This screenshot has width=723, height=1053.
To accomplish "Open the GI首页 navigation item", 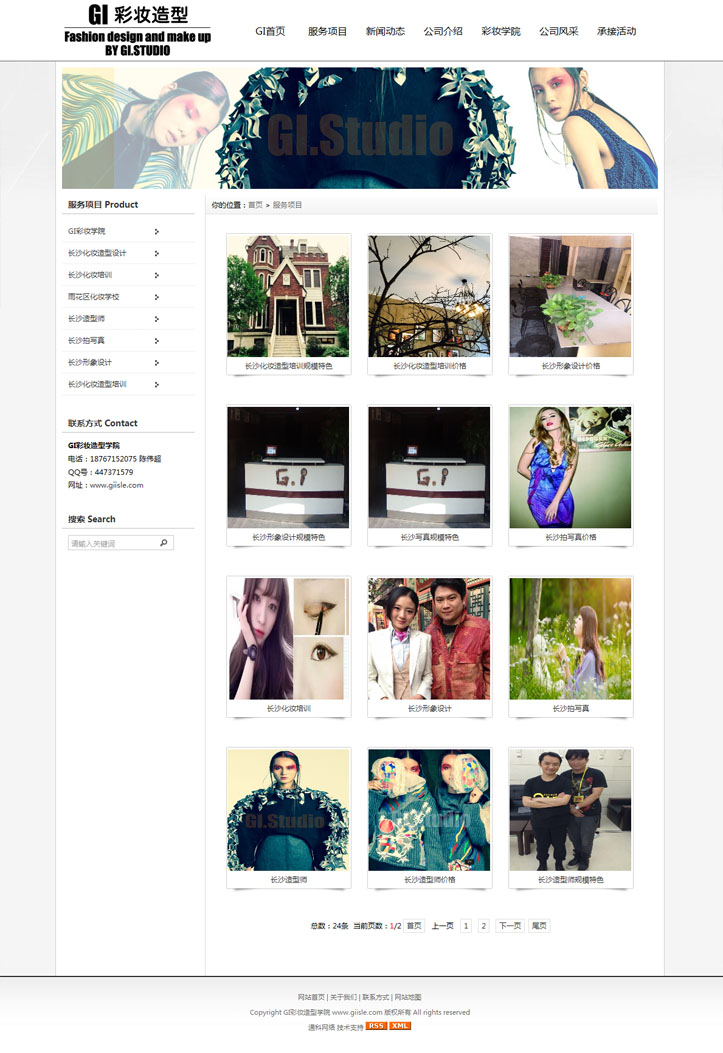I will (270, 31).
